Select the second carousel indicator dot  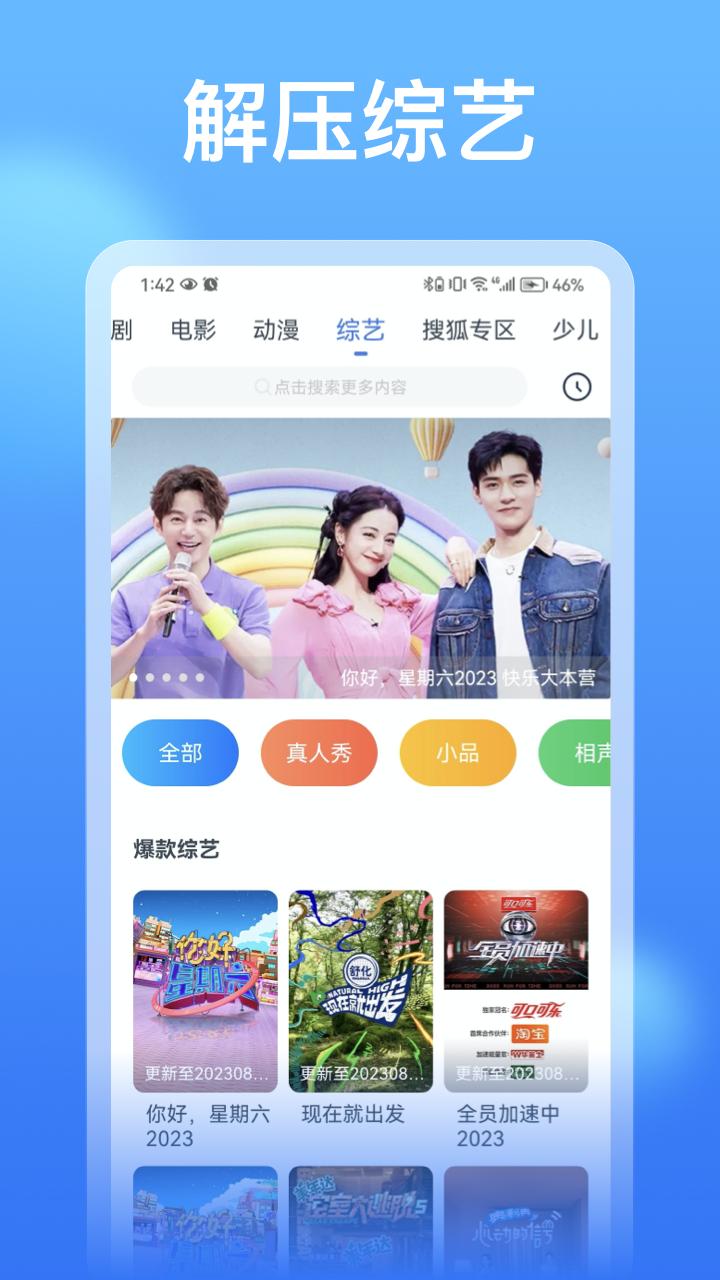[149, 678]
